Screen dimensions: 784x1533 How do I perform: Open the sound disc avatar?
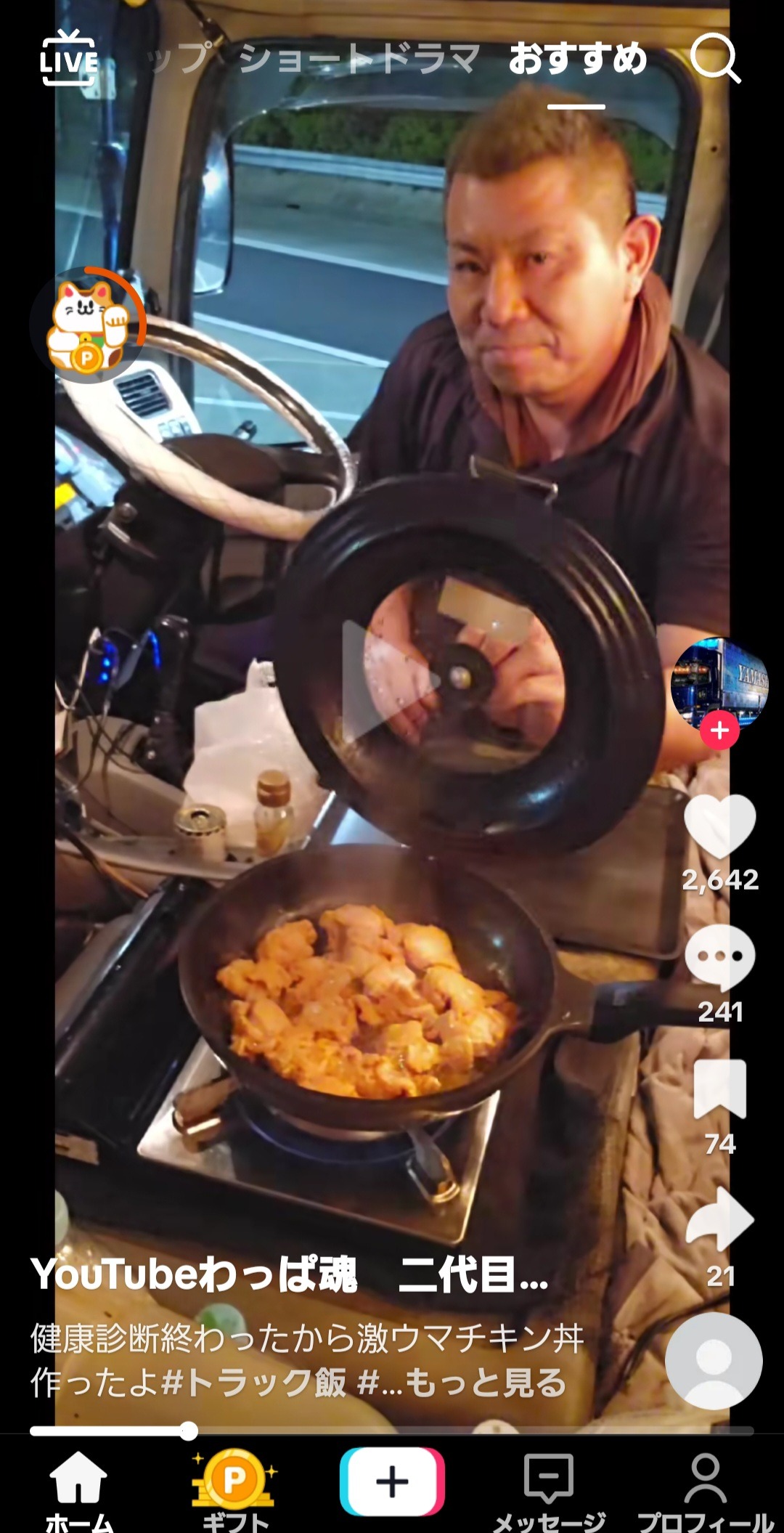(714, 1361)
